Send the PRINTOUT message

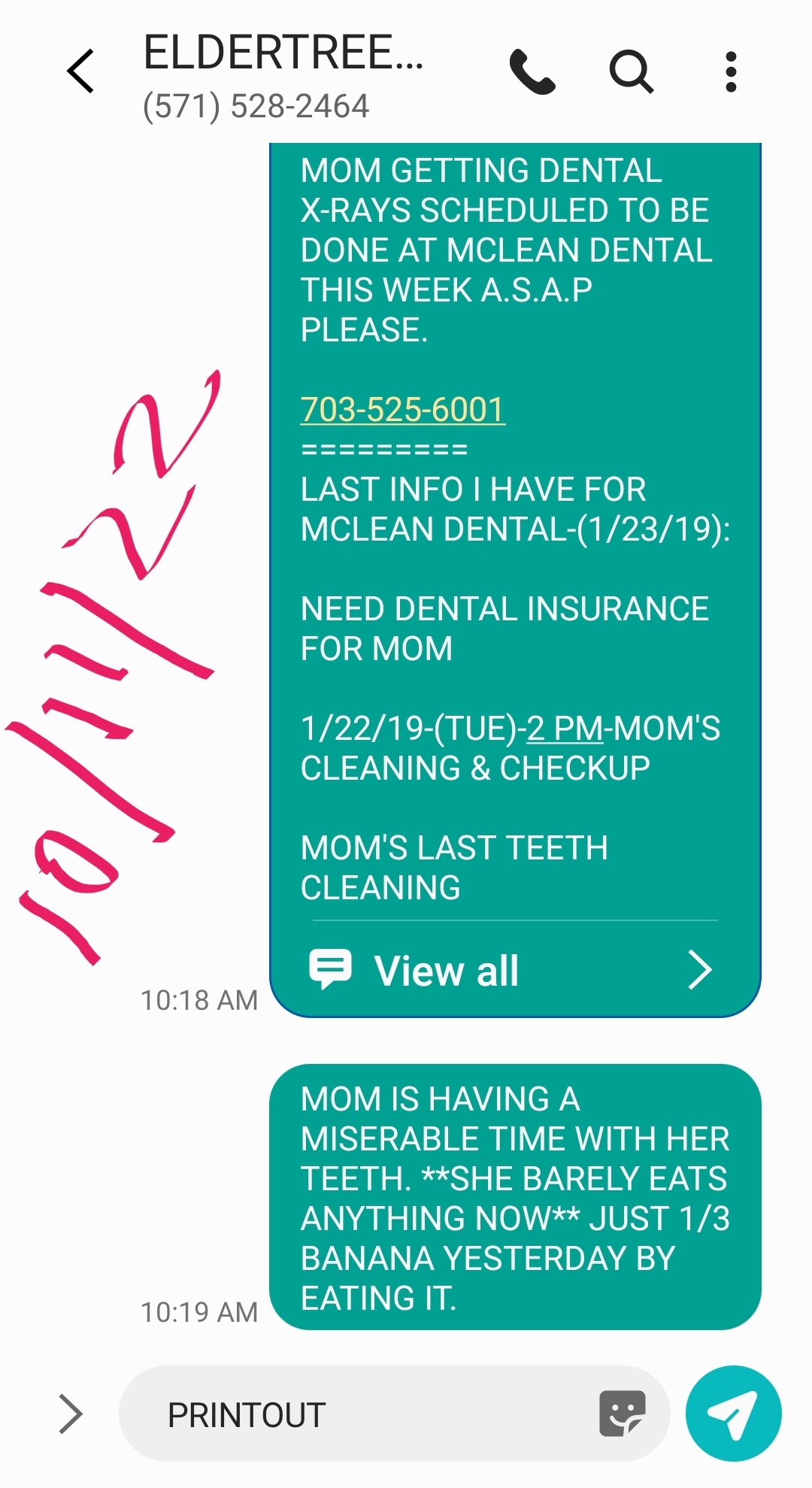coord(733,1414)
